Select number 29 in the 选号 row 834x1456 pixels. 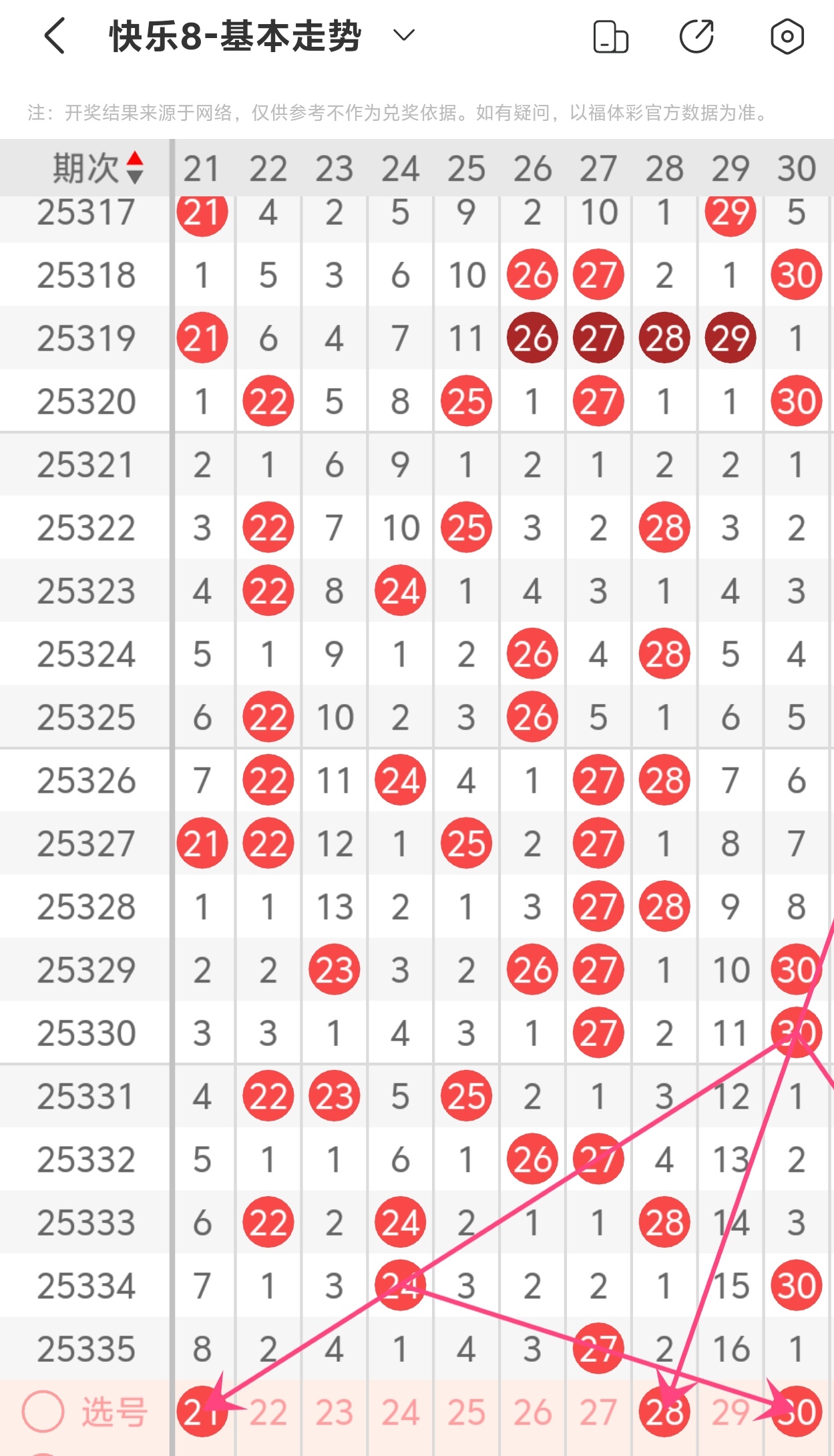click(730, 1413)
